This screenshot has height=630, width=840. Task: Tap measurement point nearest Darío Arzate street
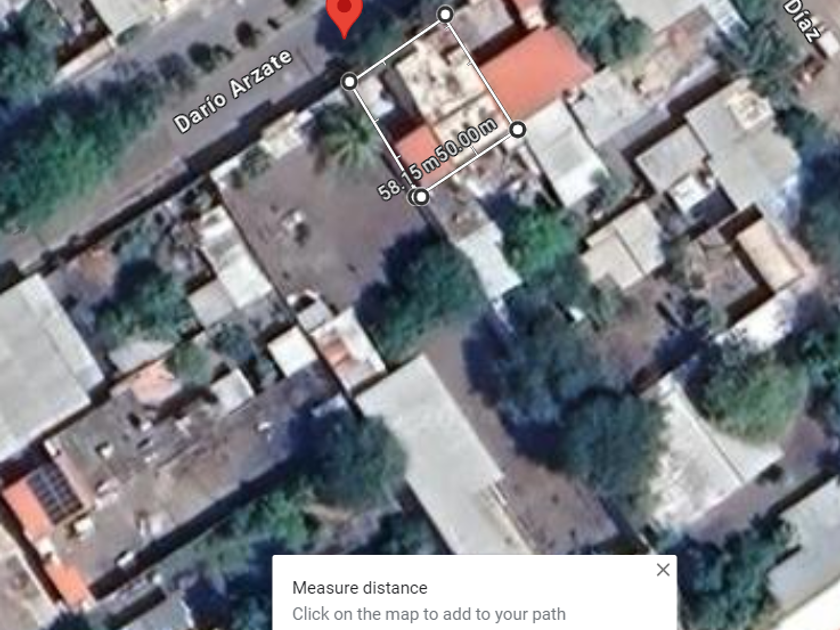tap(350, 81)
